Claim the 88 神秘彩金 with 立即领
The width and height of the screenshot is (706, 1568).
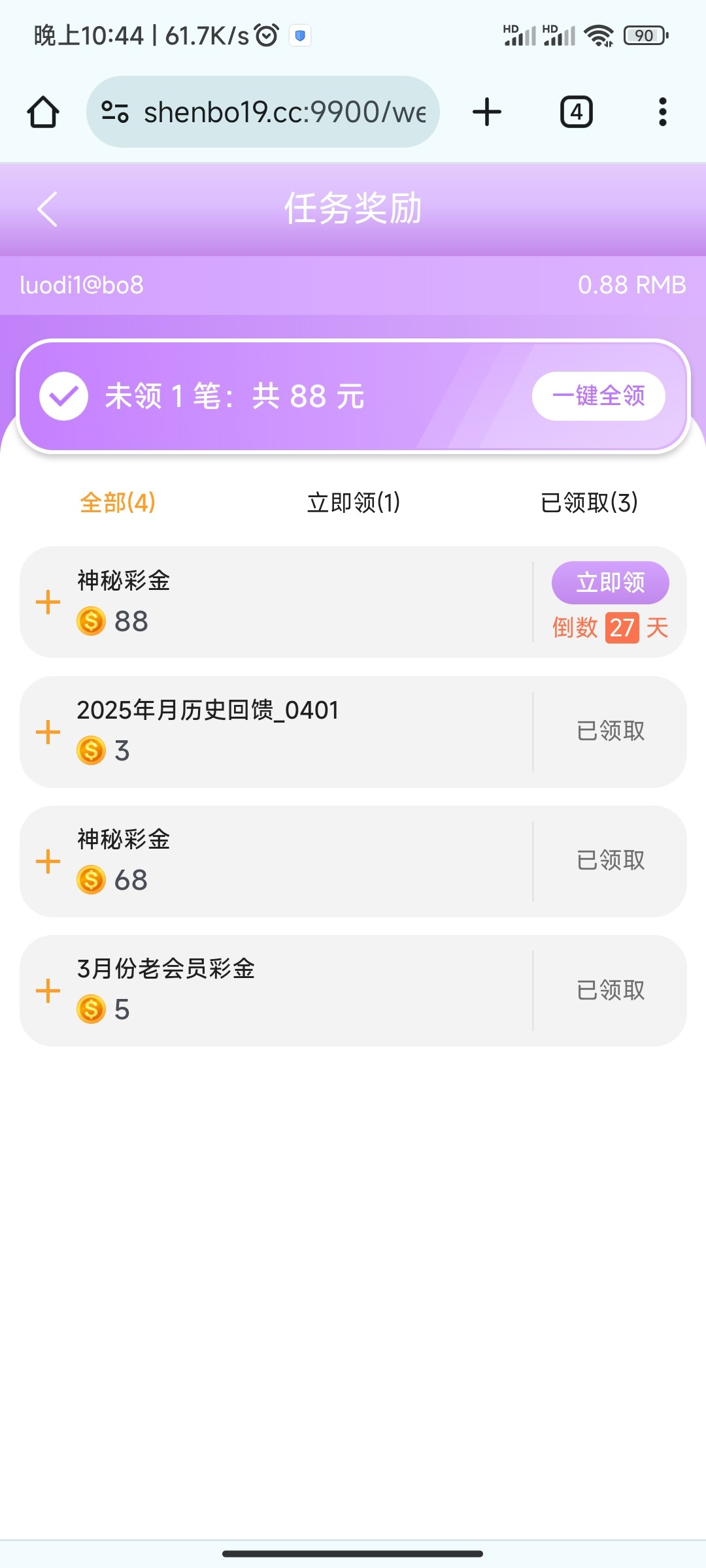click(611, 582)
